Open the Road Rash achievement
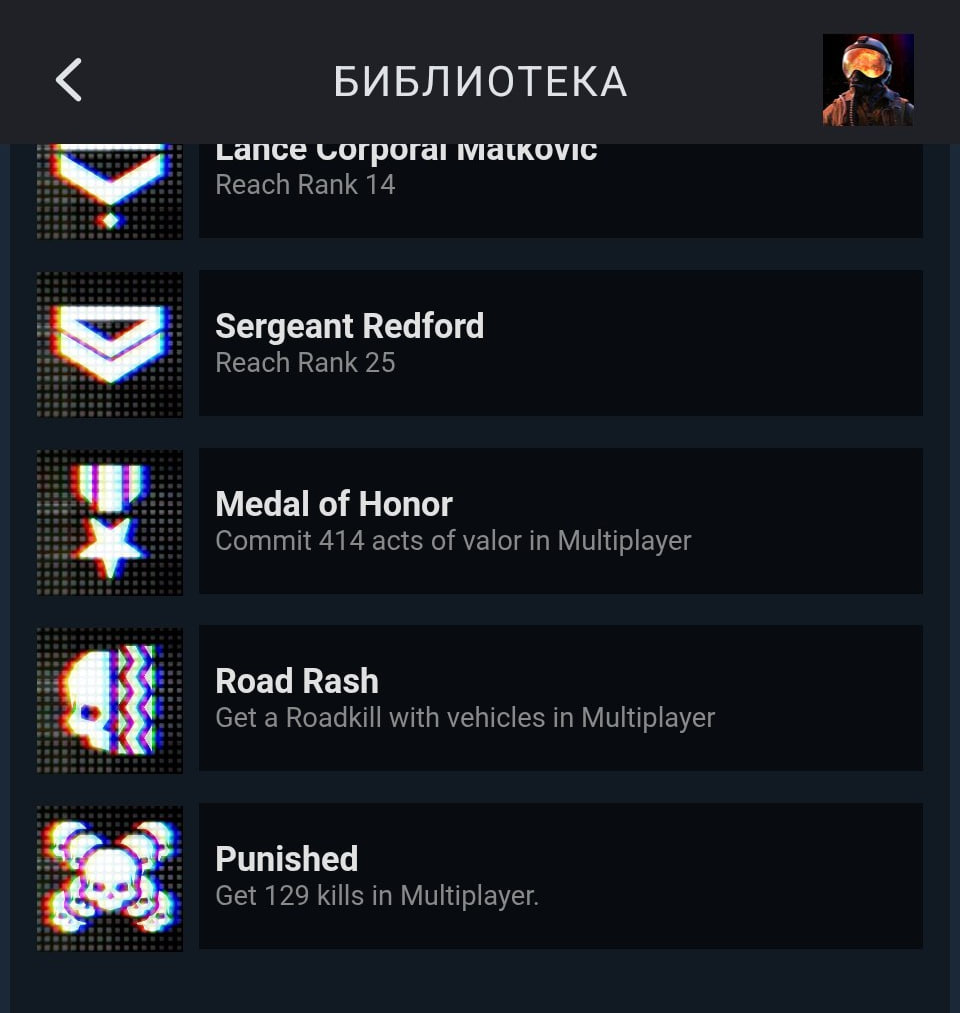 (560, 698)
